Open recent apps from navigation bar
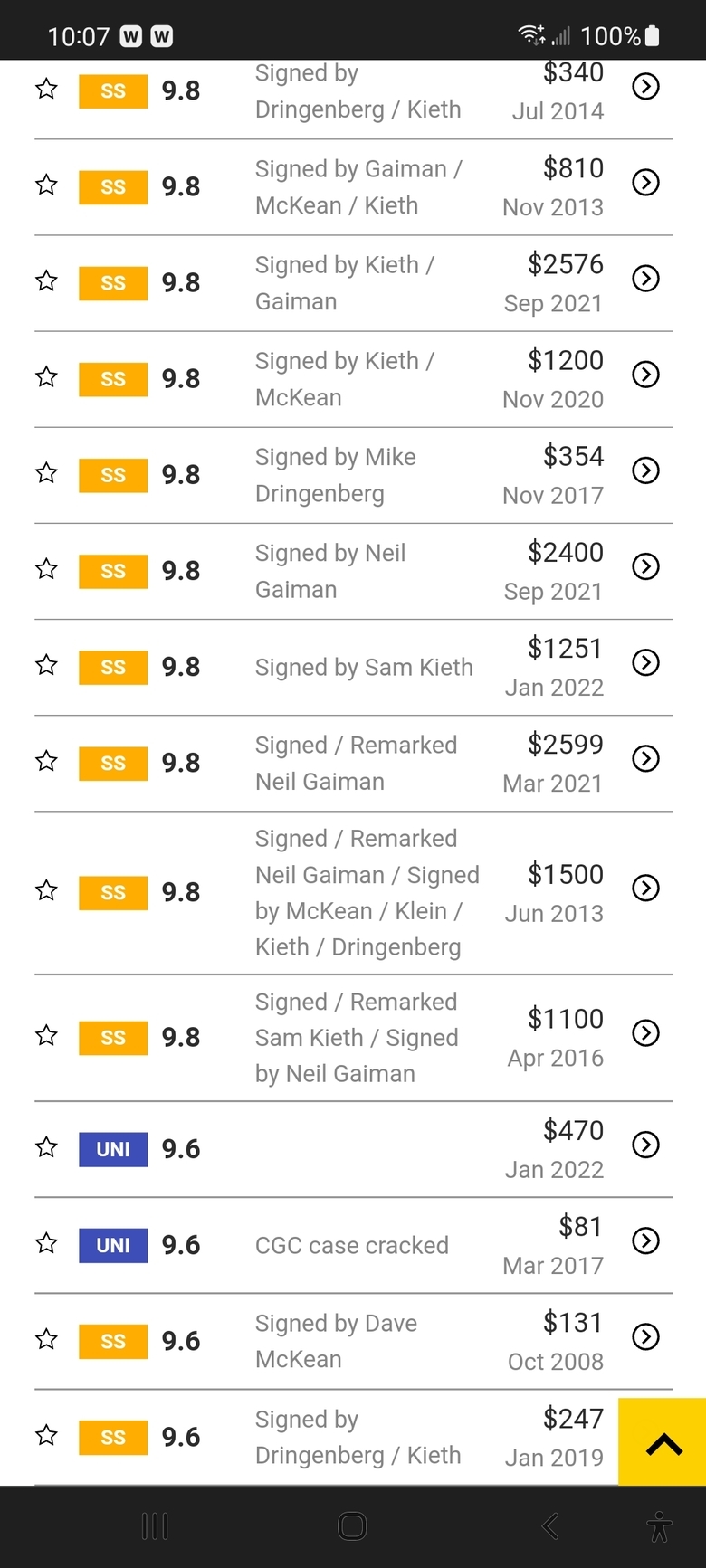The image size is (706, 1568). [x=155, y=1526]
